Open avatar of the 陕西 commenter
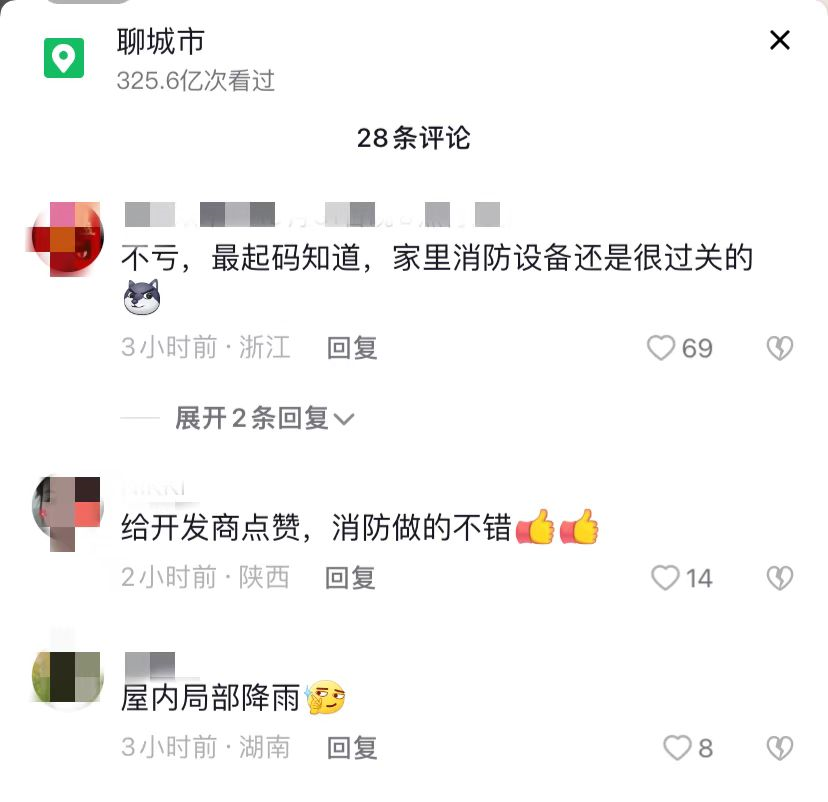The height and width of the screenshot is (802, 828). click(67, 511)
